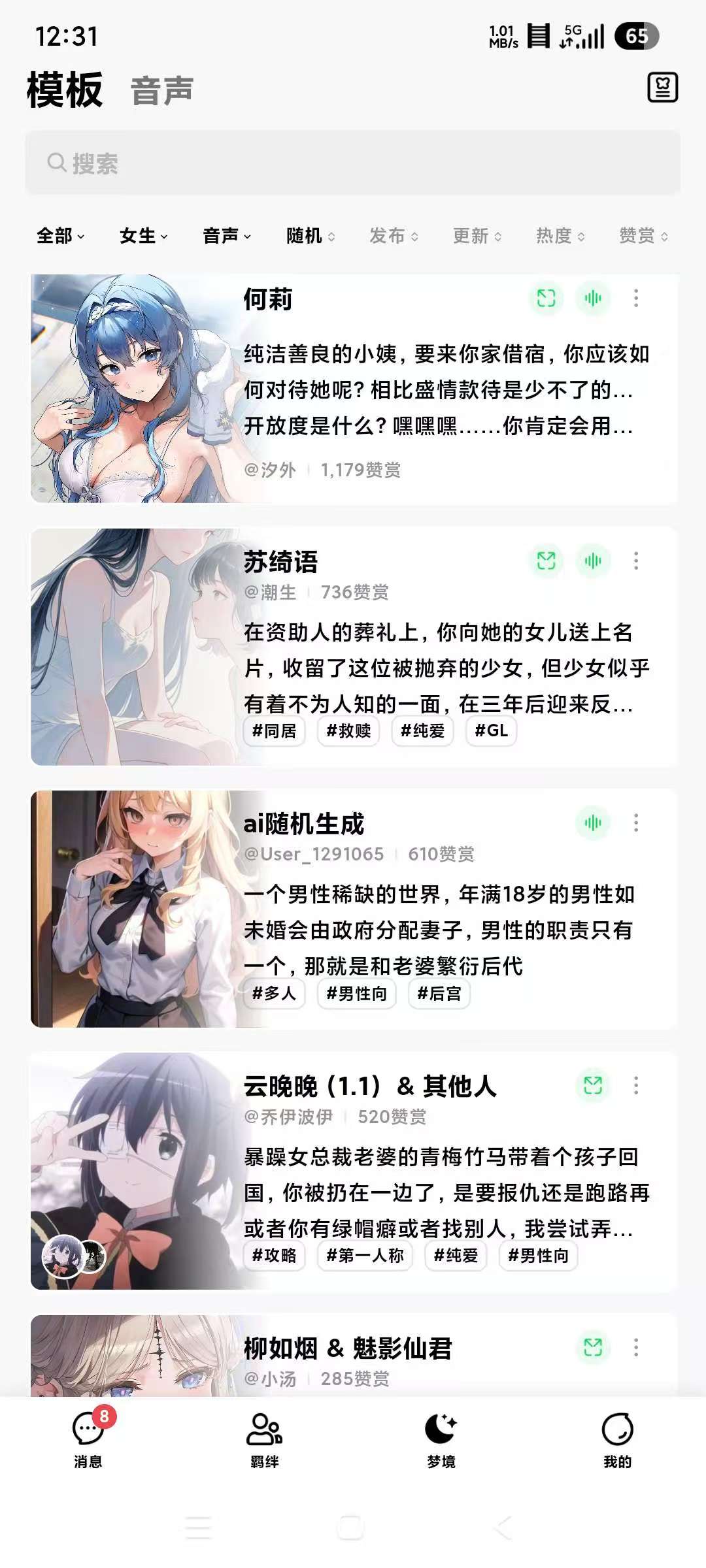
Task: Open the search box
Action: pyautogui.click(x=353, y=163)
